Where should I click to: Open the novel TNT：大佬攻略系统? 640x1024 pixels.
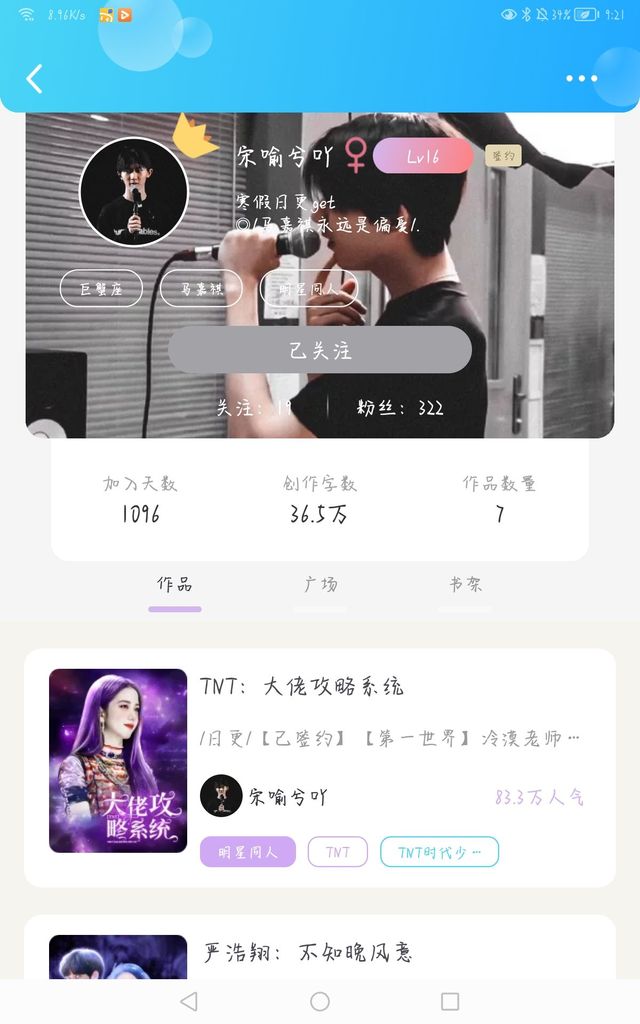(x=320, y=767)
